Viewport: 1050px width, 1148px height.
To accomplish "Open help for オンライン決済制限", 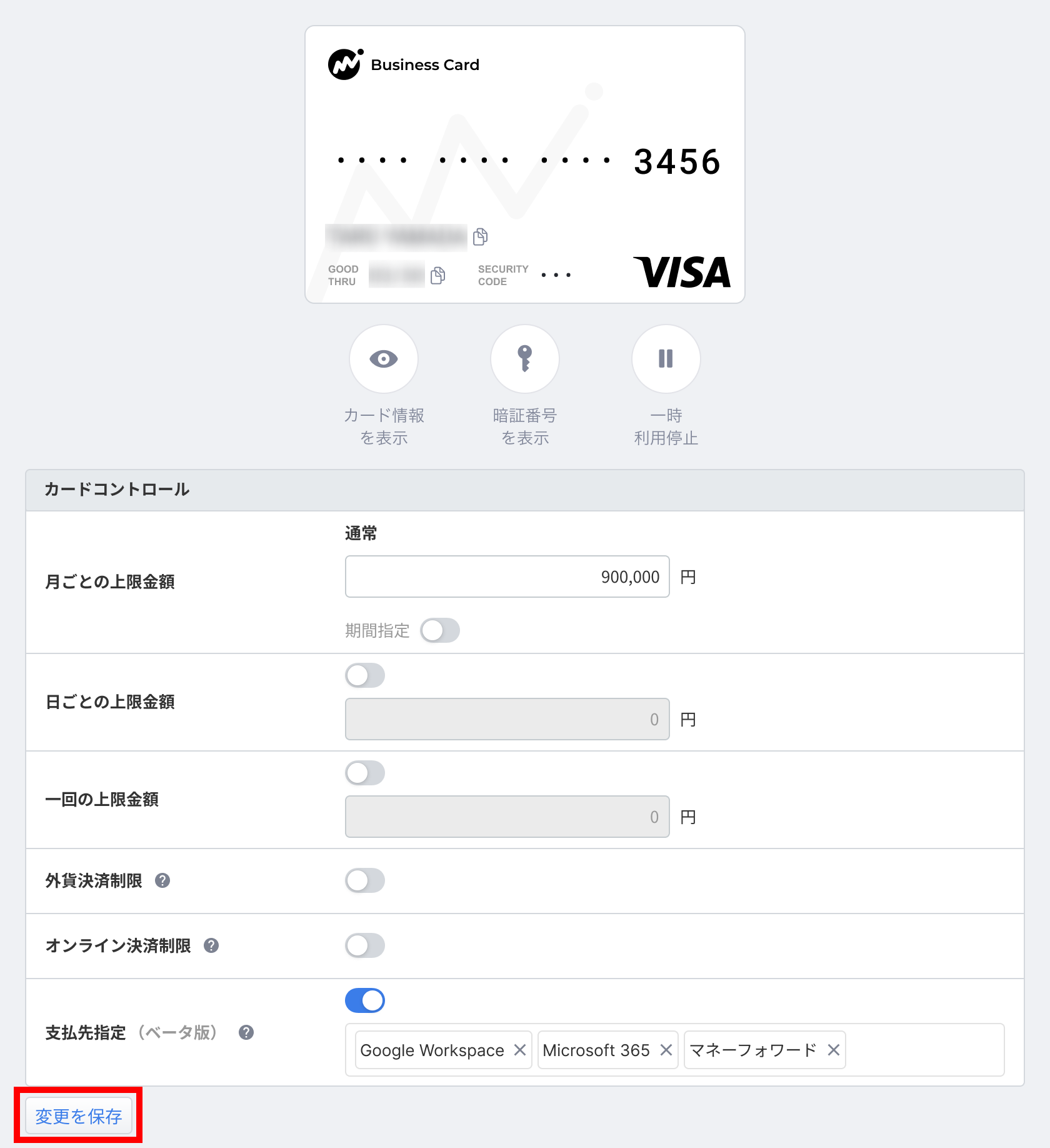I will point(211,945).
